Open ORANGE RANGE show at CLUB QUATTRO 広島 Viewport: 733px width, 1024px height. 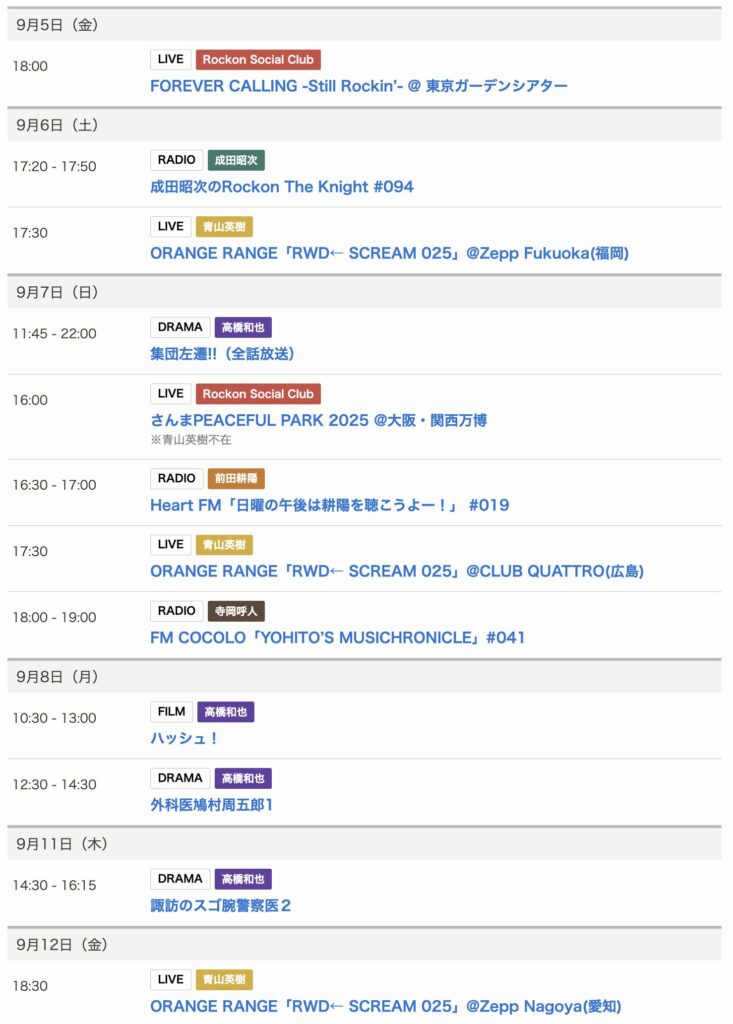click(396, 571)
